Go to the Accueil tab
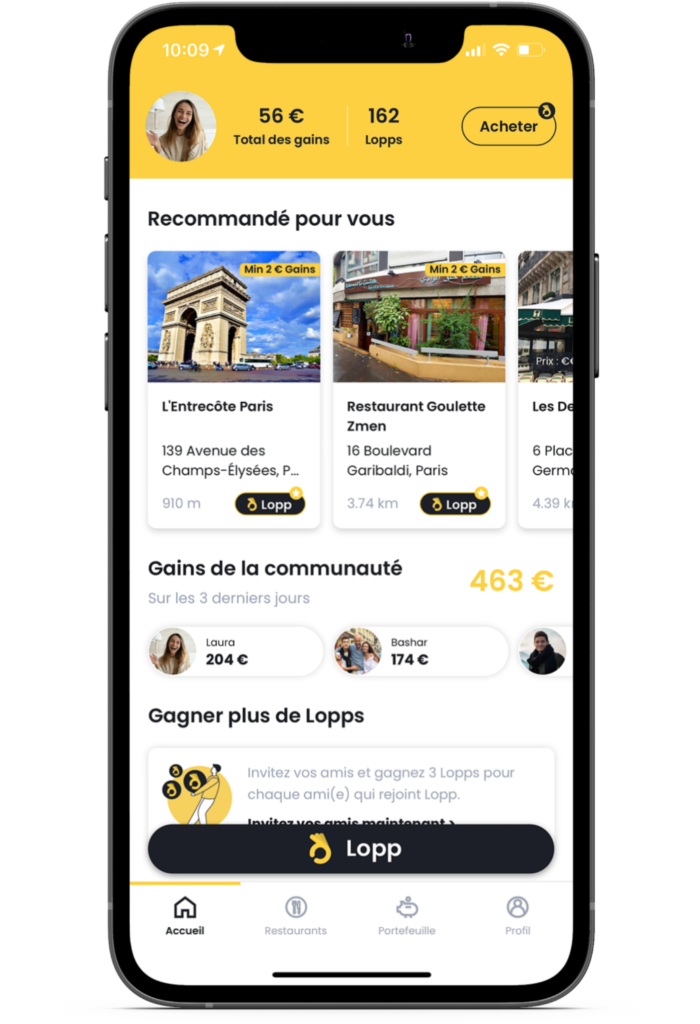 click(185, 915)
